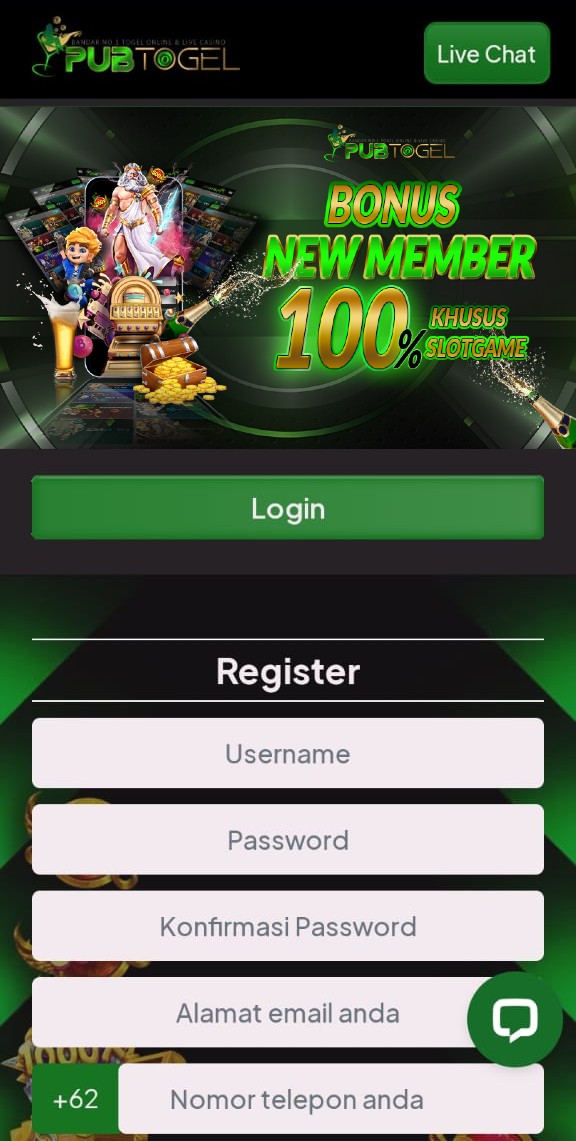This screenshot has width=576, height=1141.
Task: Tap the Konfirmasi Password field
Action: pyautogui.click(x=287, y=926)
